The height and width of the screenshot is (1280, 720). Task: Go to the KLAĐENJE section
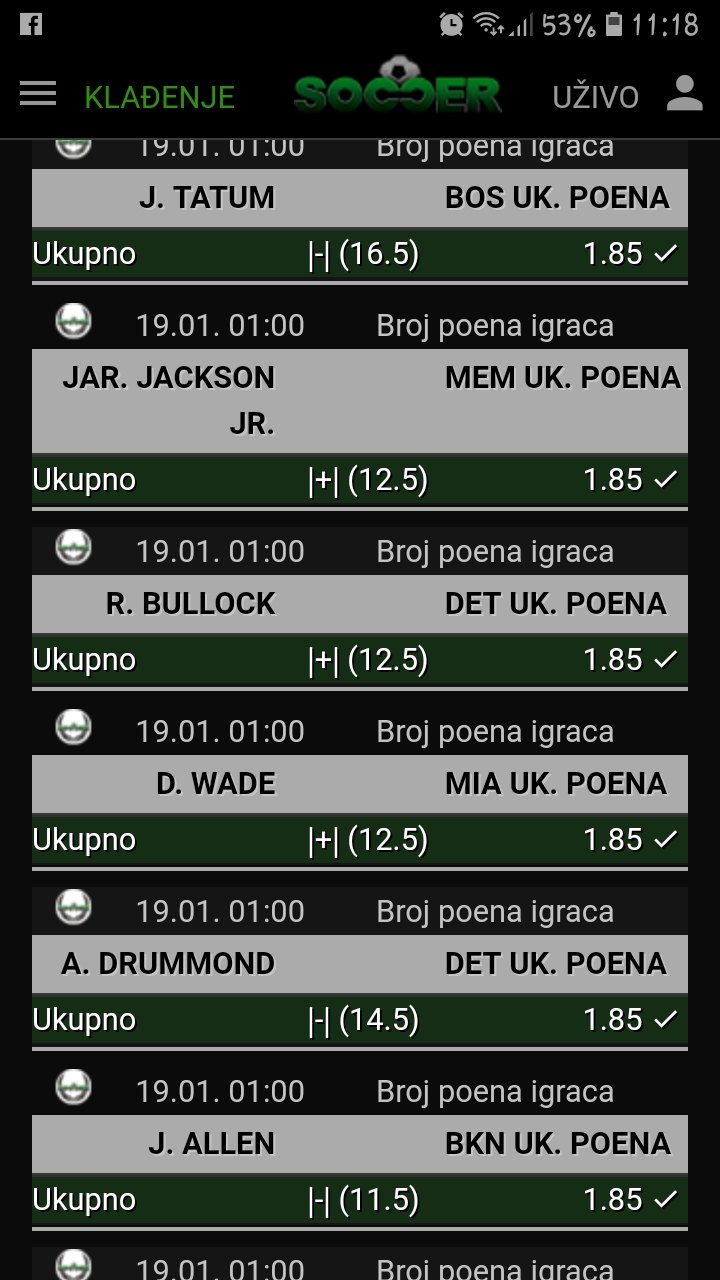tap(159, 97)
